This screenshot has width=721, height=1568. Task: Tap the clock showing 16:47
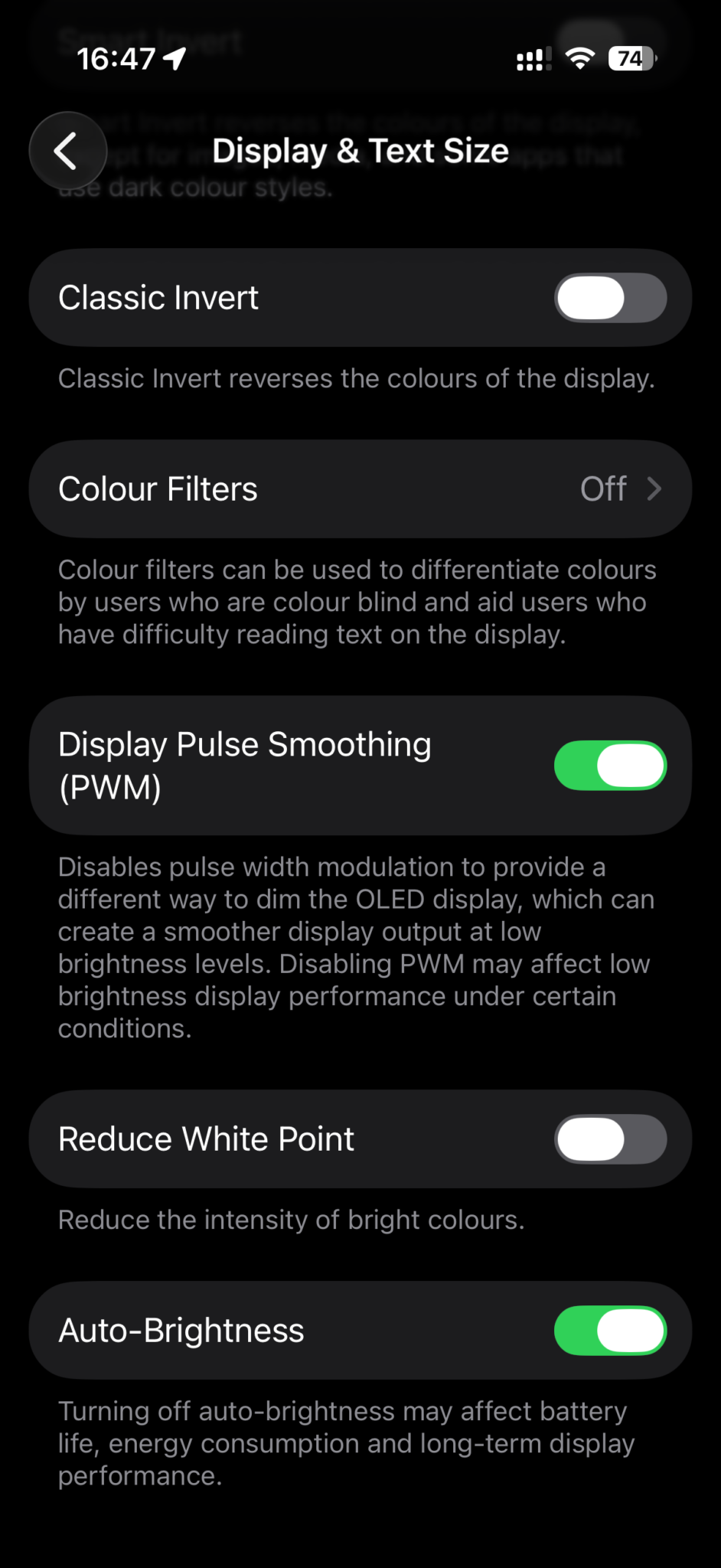[115, 58]
